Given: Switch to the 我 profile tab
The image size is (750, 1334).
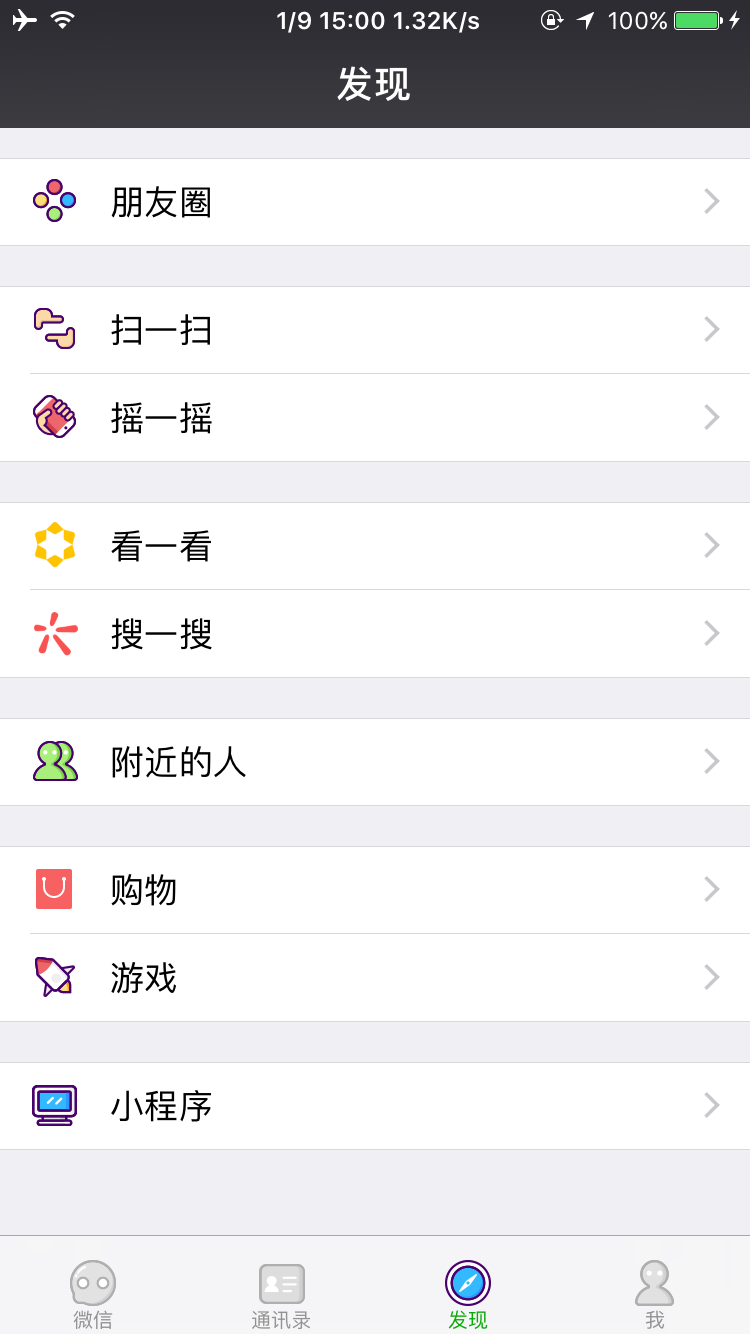Looking at the screenshot, I should 655,1294.
